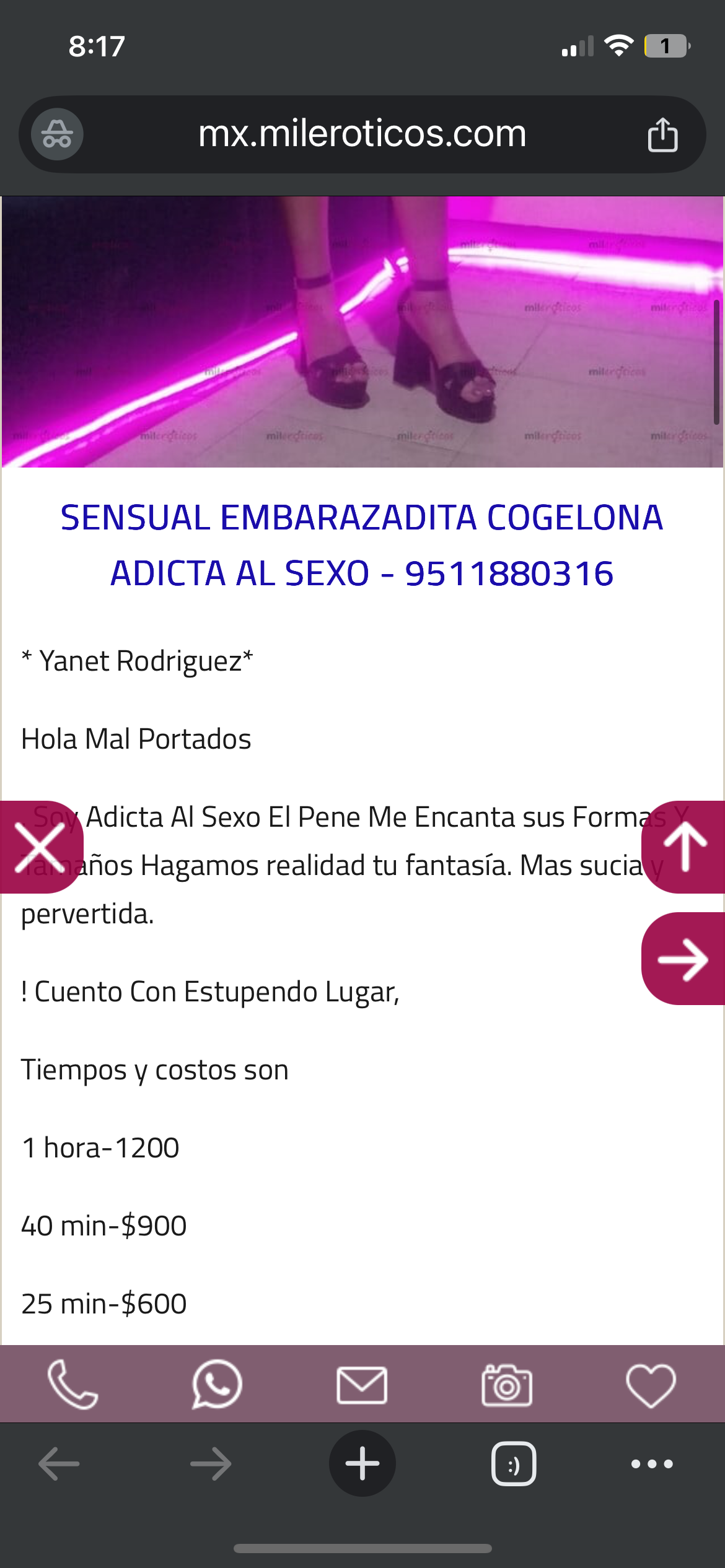Show open tabs in the browser

coord(514,1464)
